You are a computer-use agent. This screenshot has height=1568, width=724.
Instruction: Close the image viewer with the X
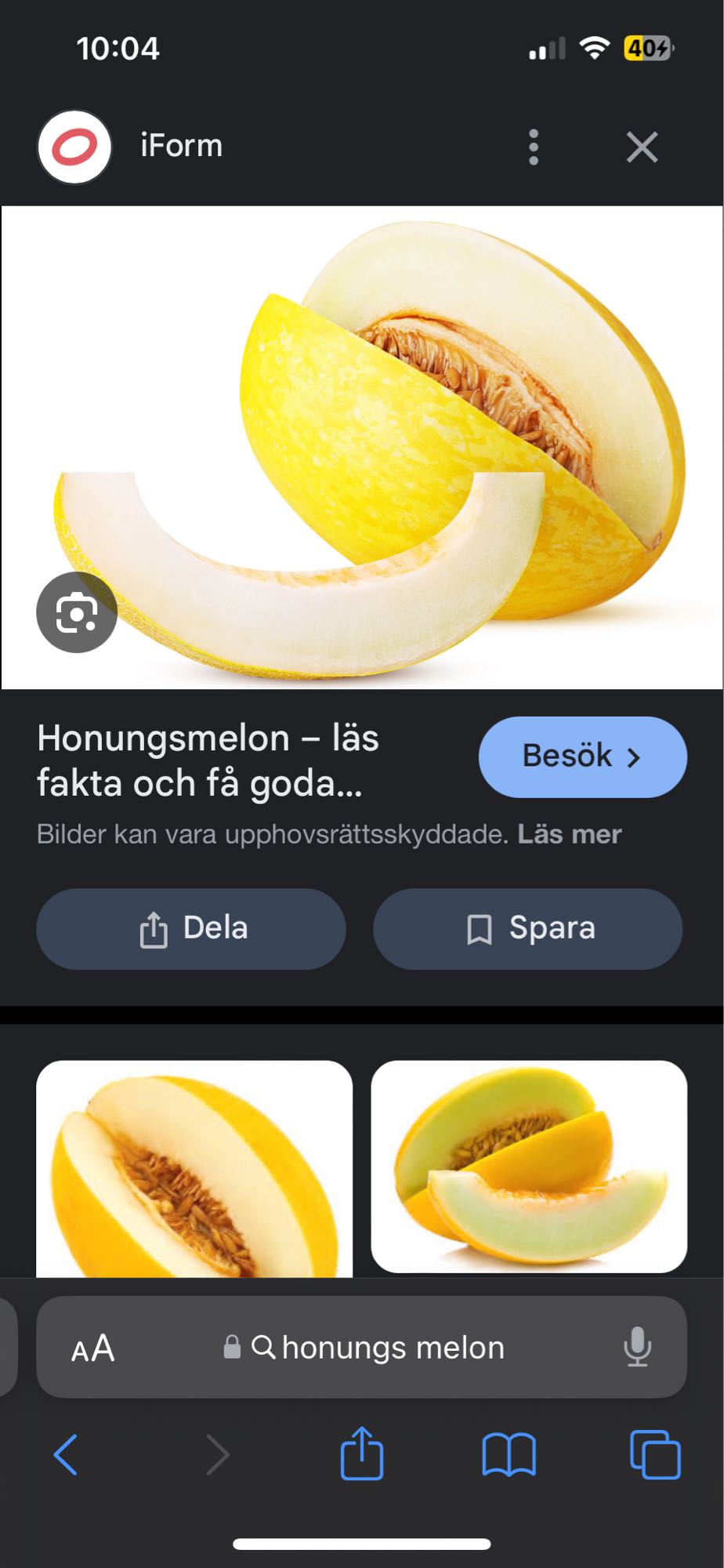coord(642,147)
